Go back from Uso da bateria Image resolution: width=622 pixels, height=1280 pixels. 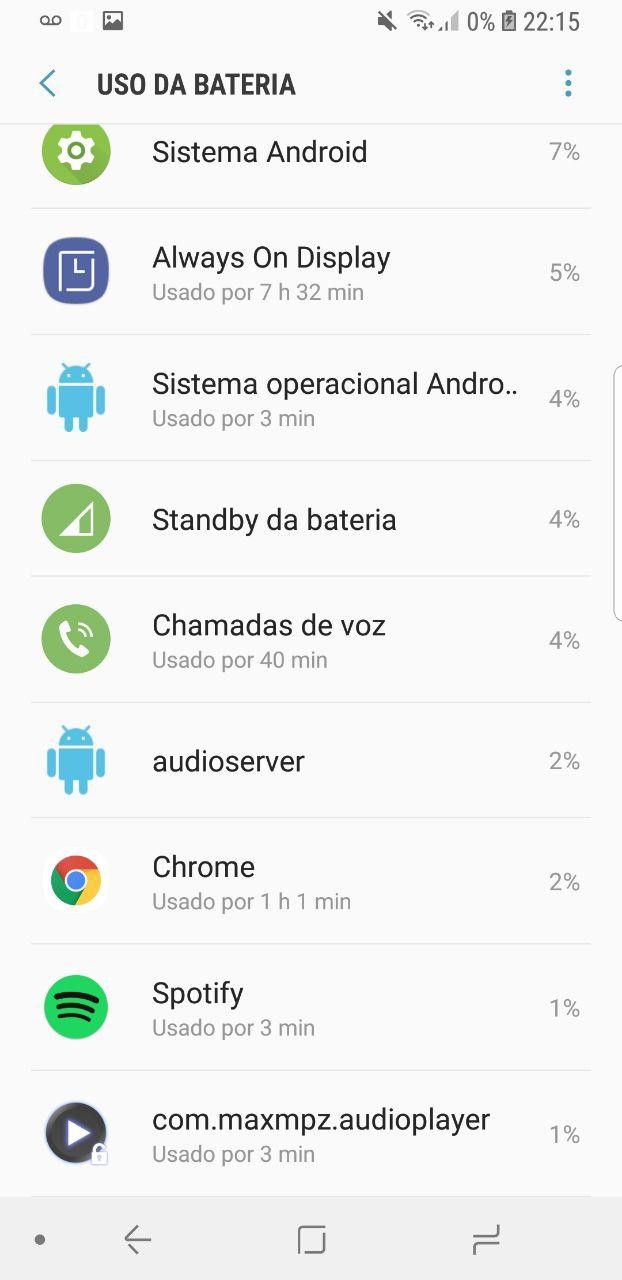pyautogui.click(x=47, y=84)
